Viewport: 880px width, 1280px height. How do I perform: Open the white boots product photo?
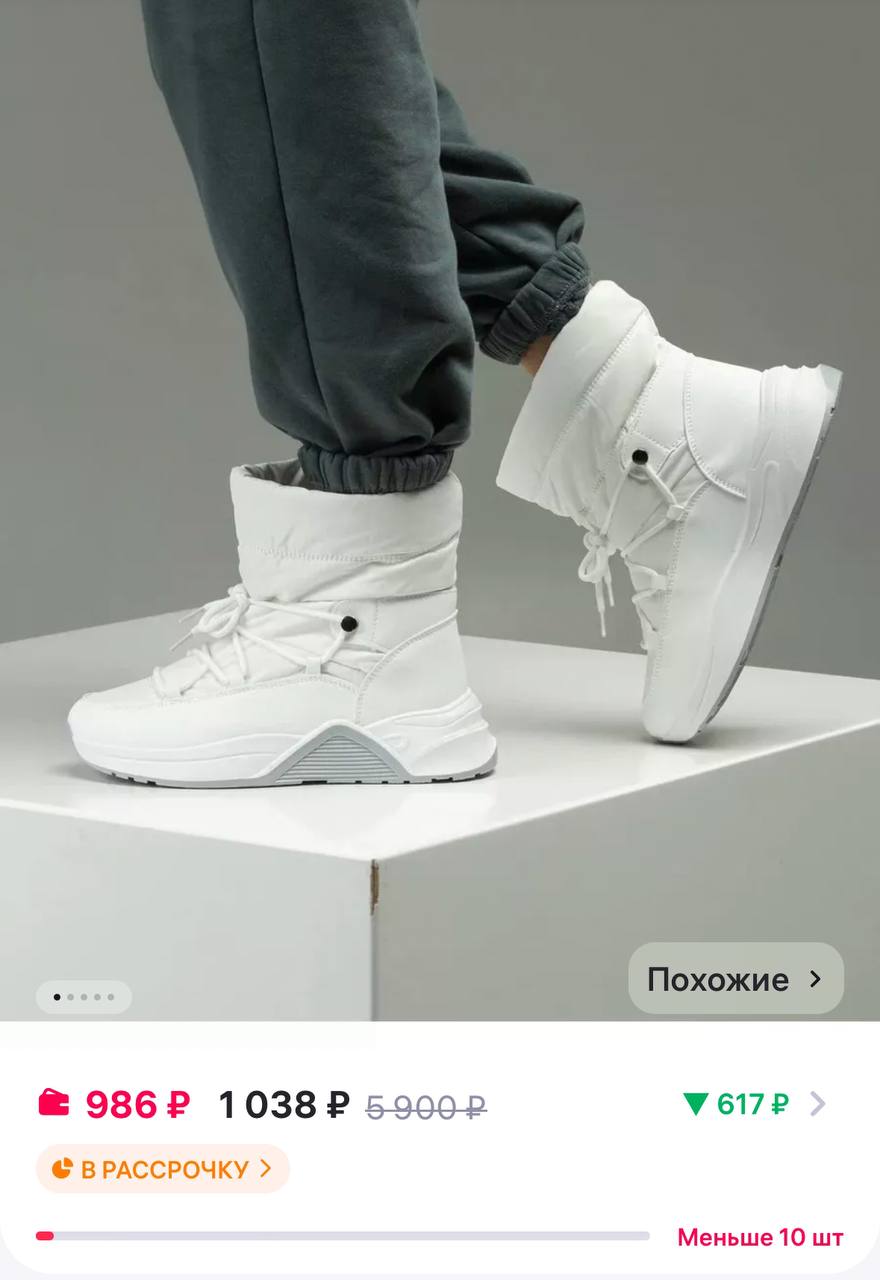click(x=440, y=500)
